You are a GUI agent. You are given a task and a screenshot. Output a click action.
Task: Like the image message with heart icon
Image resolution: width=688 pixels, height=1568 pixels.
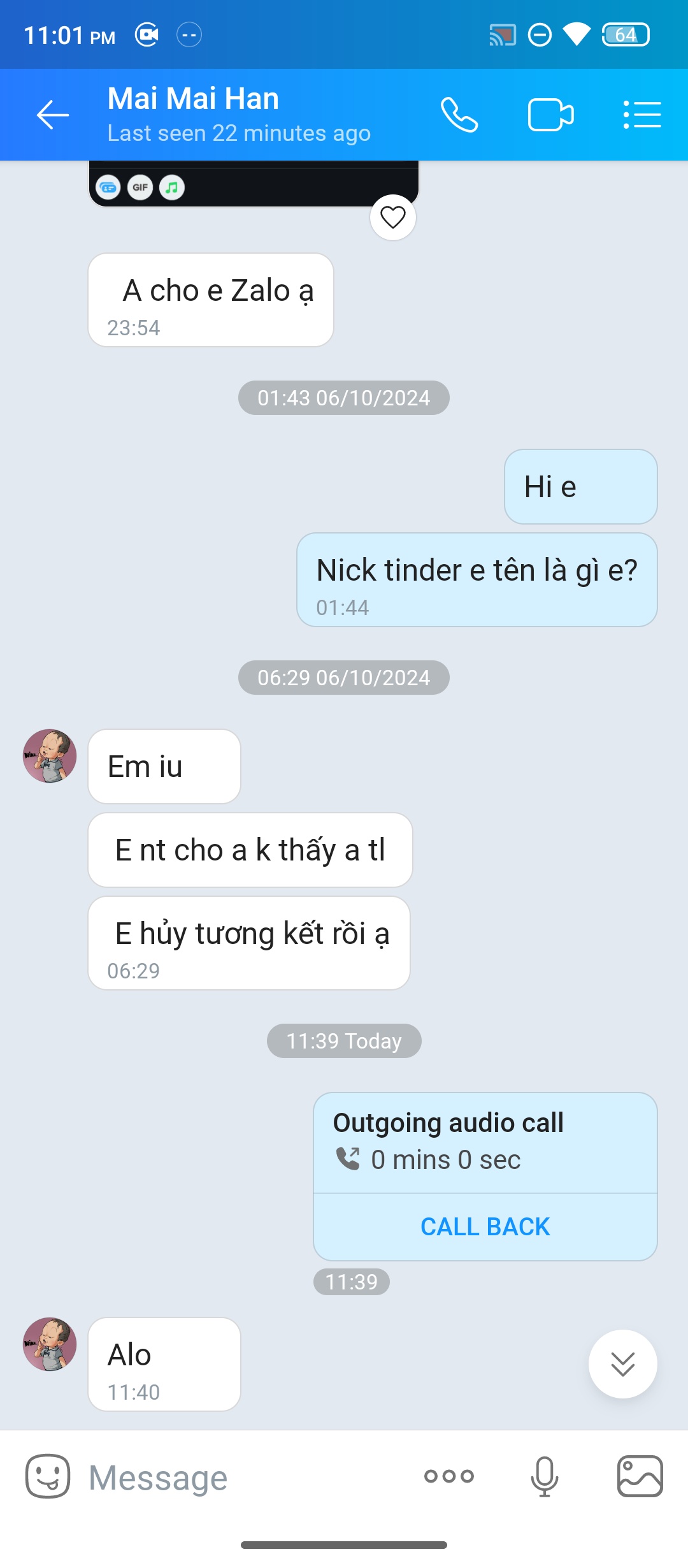393,217
